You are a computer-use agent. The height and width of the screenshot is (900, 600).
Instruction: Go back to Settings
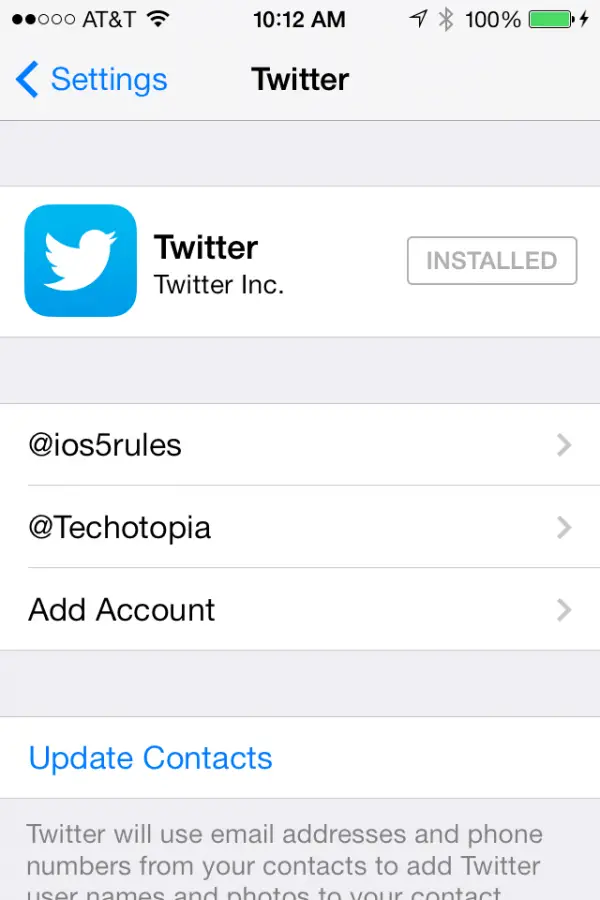pyautogui.click(x=90, y=79)
